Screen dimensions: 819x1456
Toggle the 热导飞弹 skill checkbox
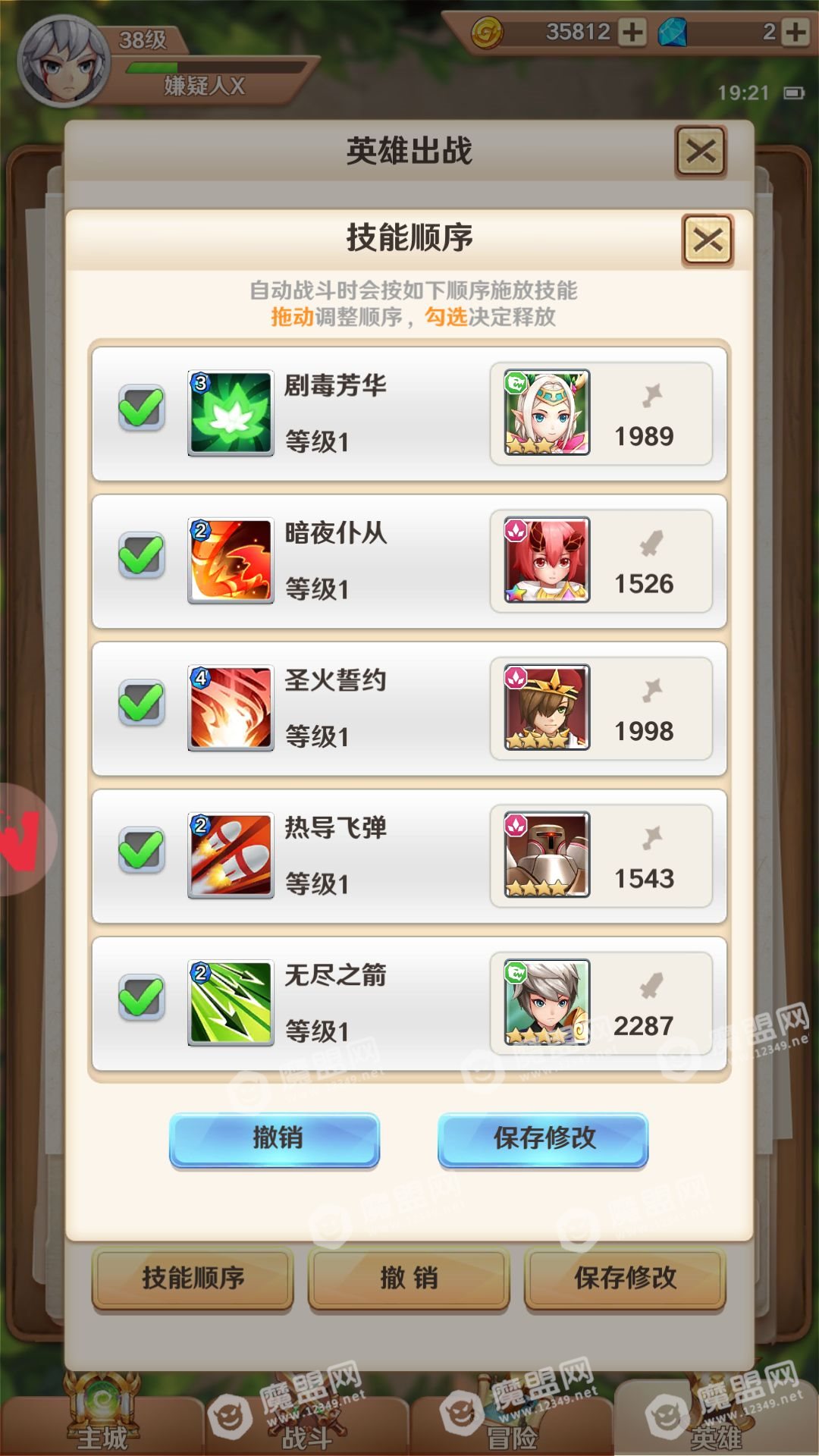tap(142, 850)
